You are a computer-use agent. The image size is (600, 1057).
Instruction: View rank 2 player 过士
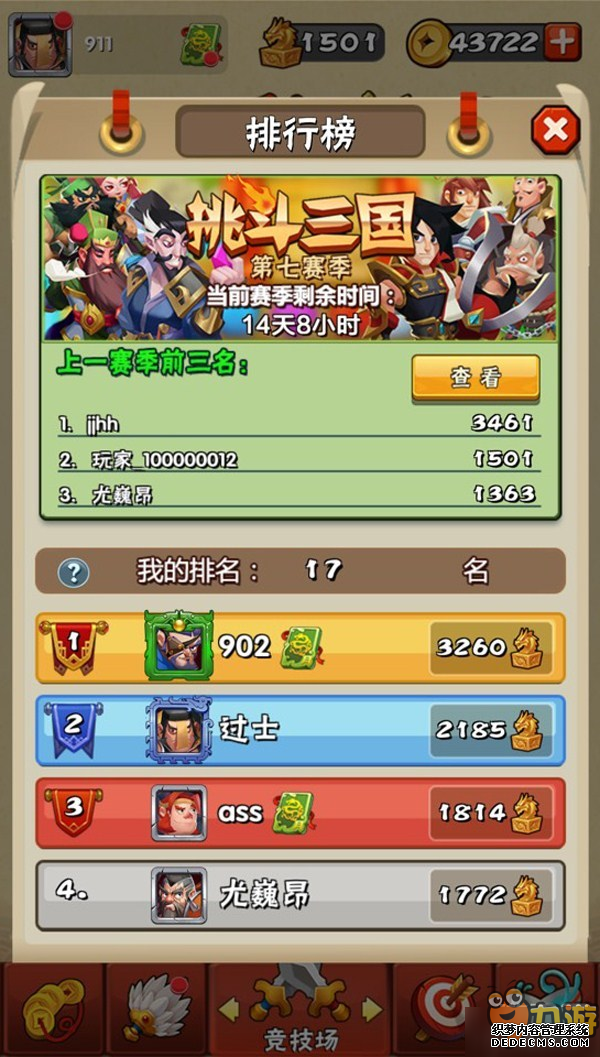300,730
